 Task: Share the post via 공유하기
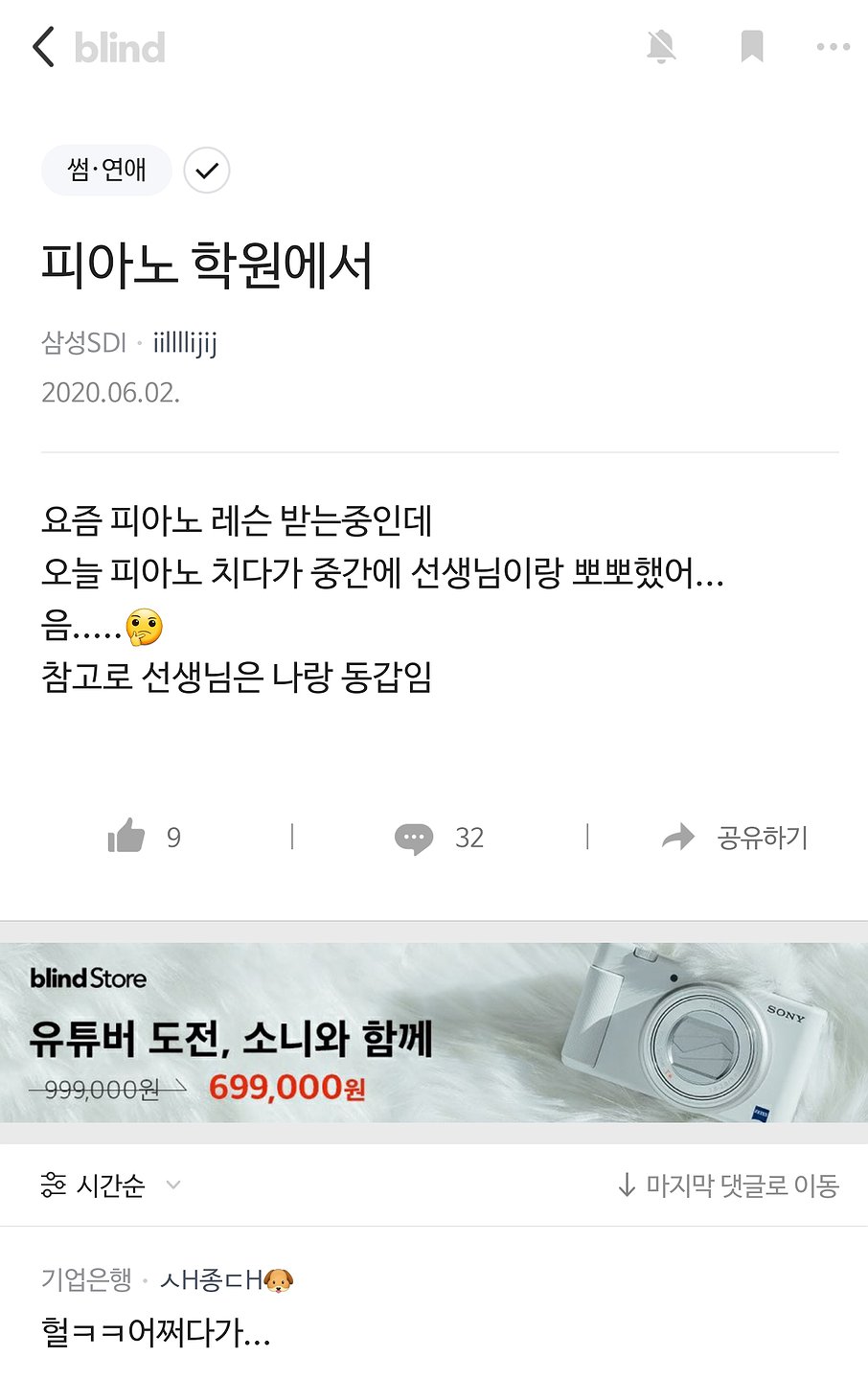[736, 837]
